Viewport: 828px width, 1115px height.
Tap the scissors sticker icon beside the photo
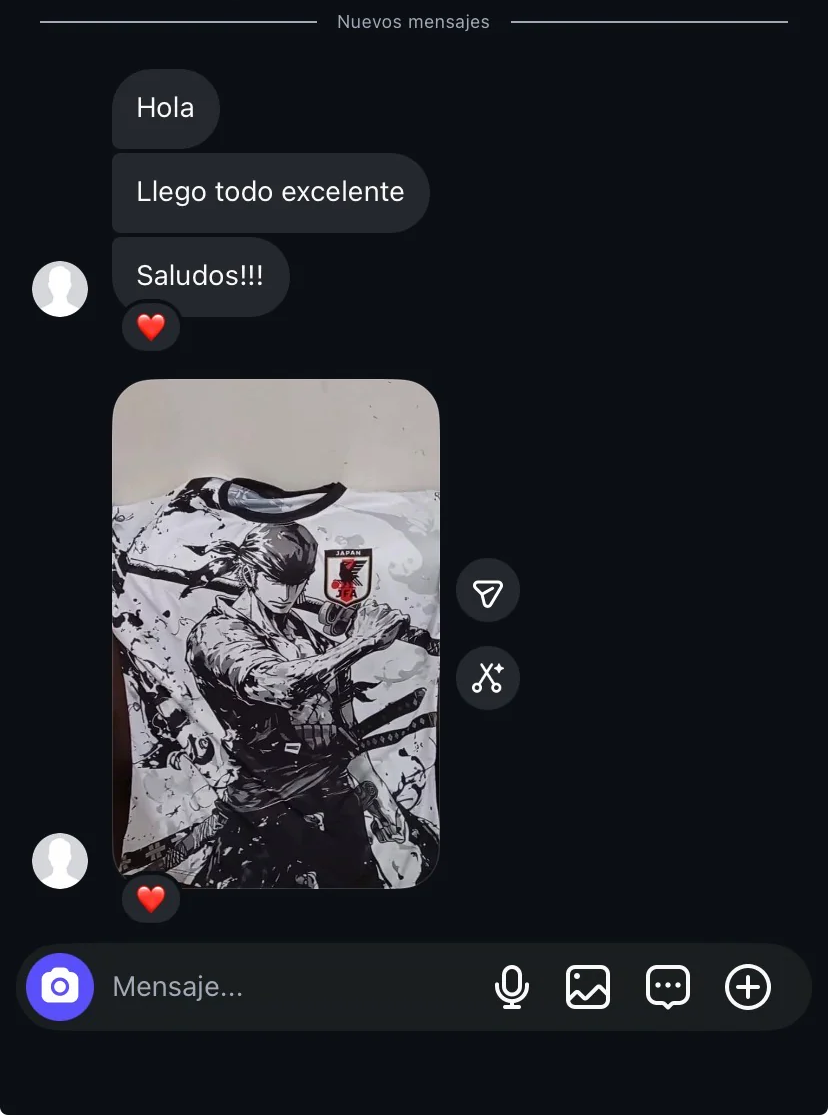487,678
